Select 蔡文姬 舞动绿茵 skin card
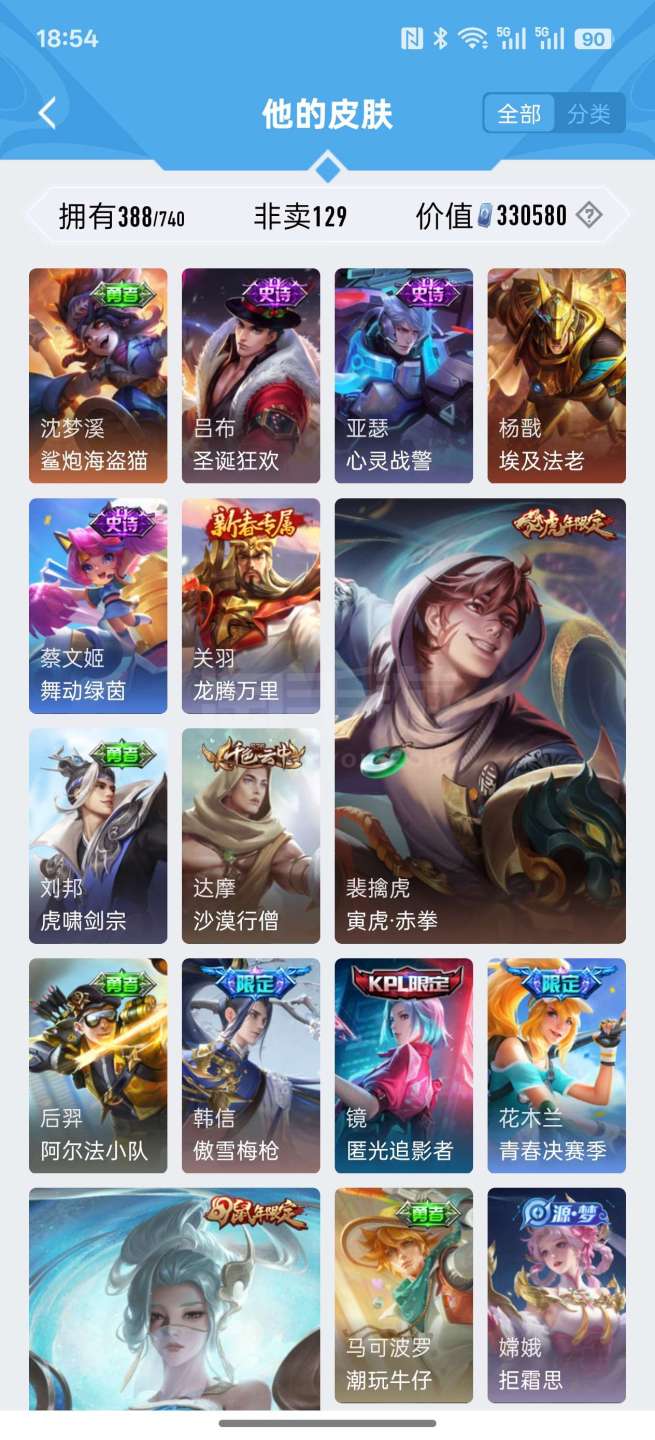Screen dimensions: 655x1440 (98, 605)
